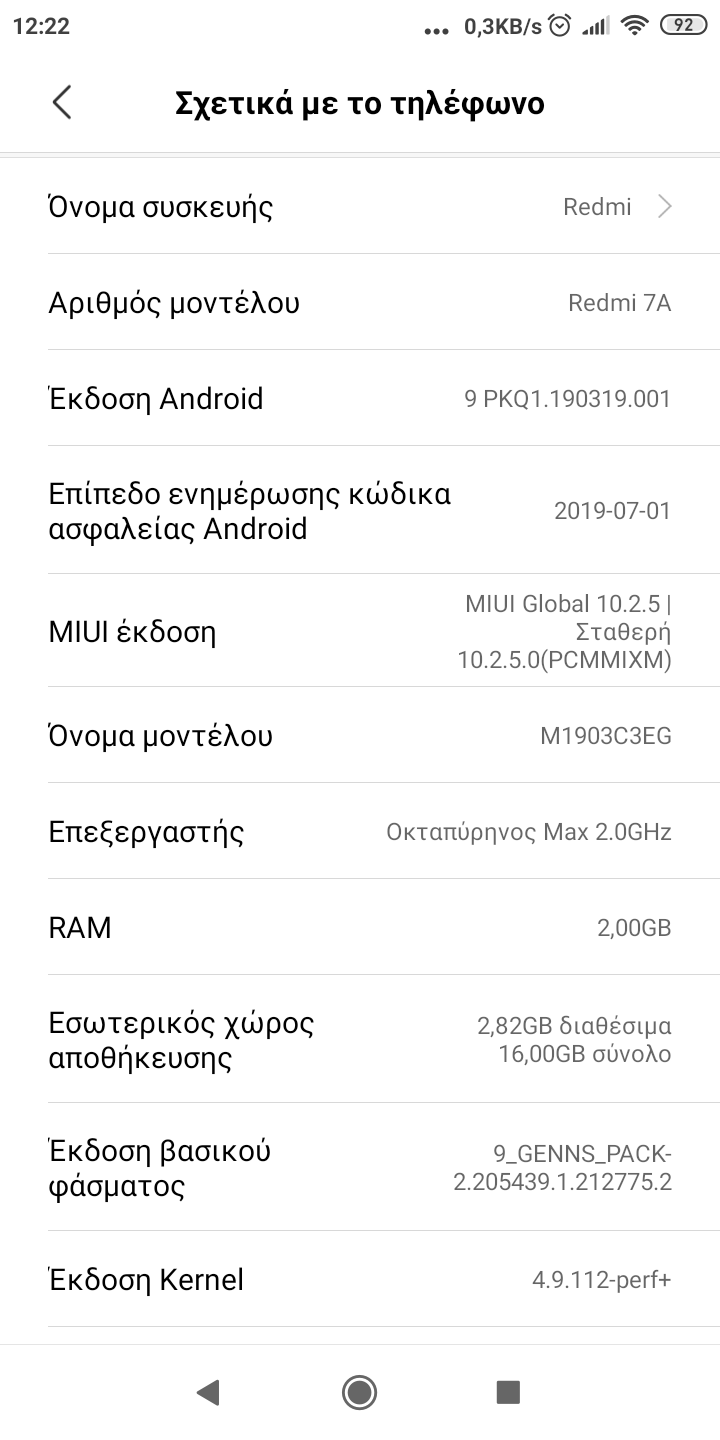Go back from Σχετικά με το τηλέφωνο
The width and height of the screenshot is (720, 1440).
[x=62, y=103]
